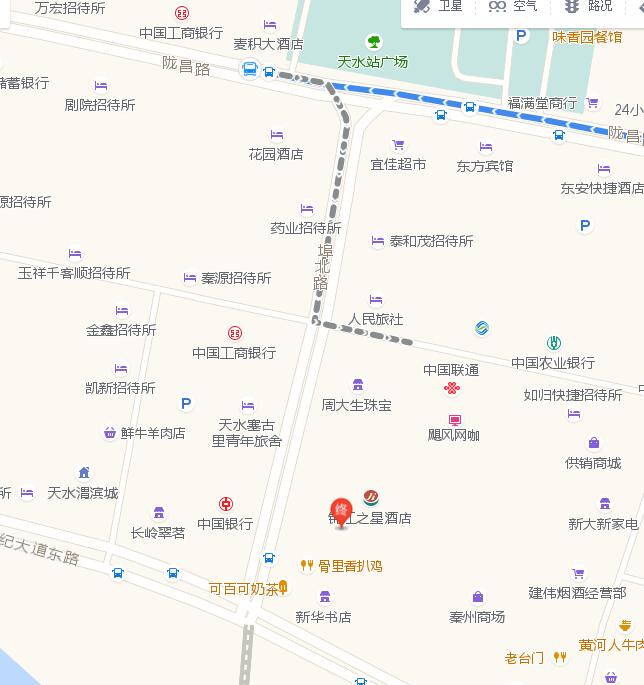
Task: Tap the 新华书店 map label
Action: 323,616
